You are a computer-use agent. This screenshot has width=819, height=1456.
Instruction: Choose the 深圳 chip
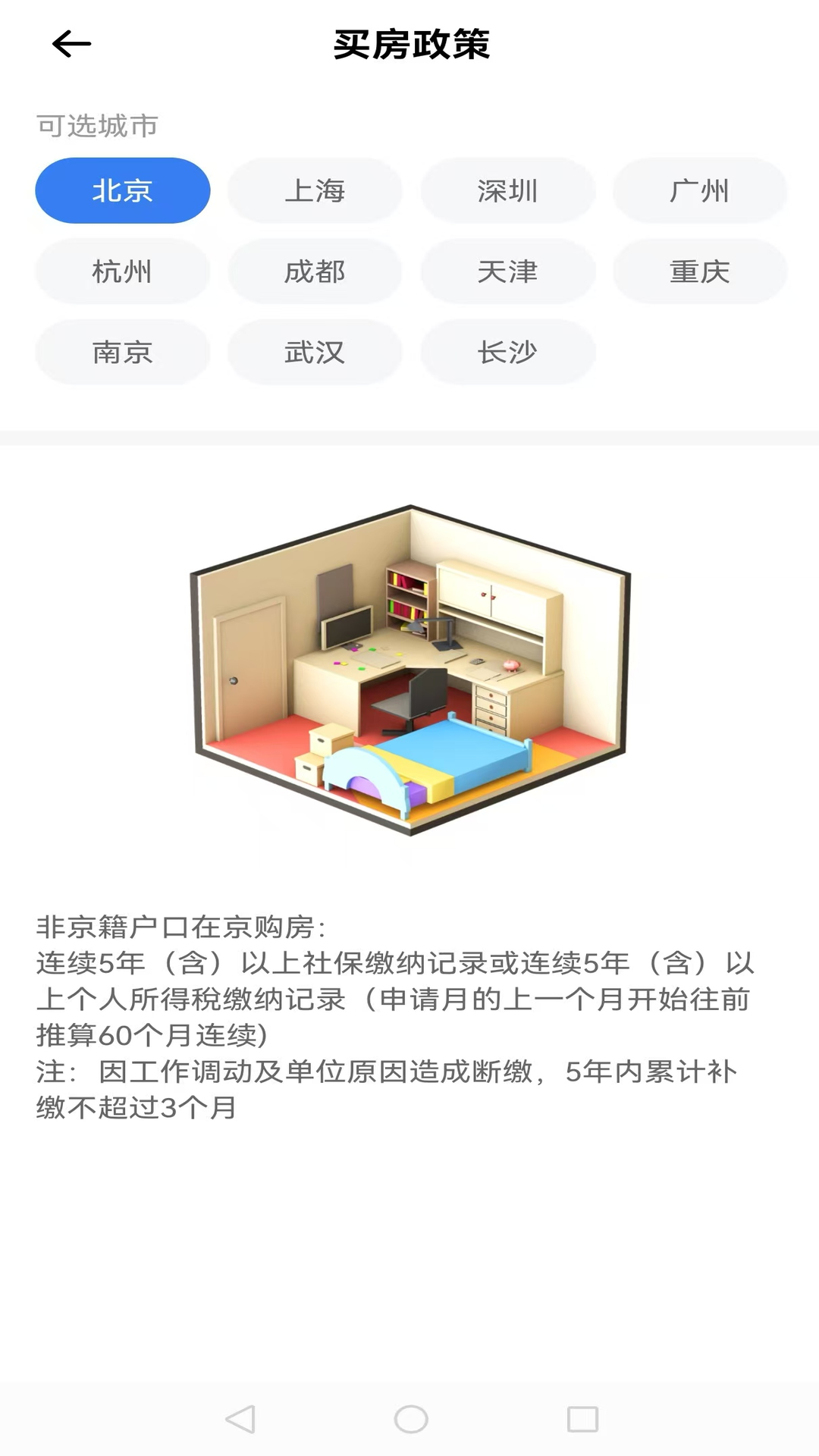tap(507, 190)
